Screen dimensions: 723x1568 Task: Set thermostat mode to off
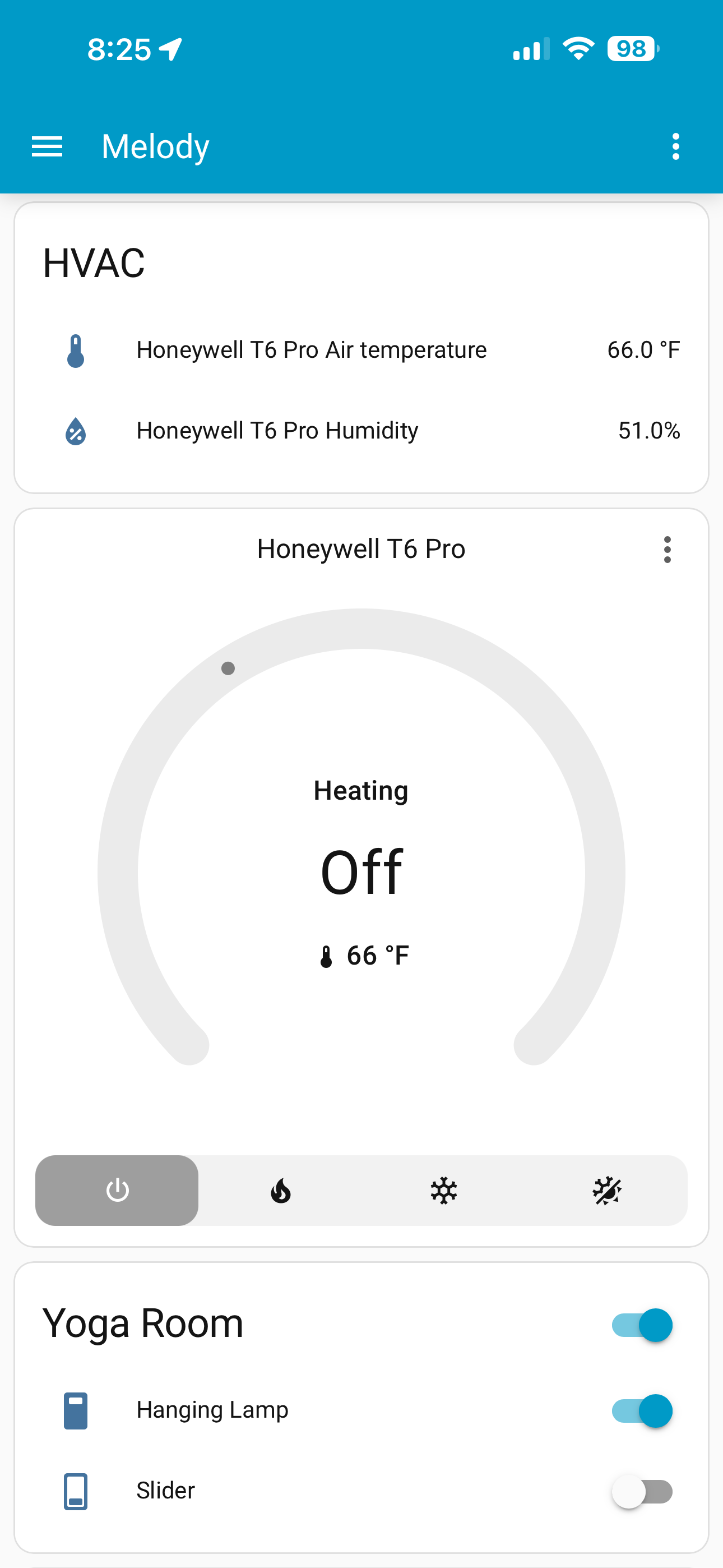pyautogui.click(x=118, y=1190)
